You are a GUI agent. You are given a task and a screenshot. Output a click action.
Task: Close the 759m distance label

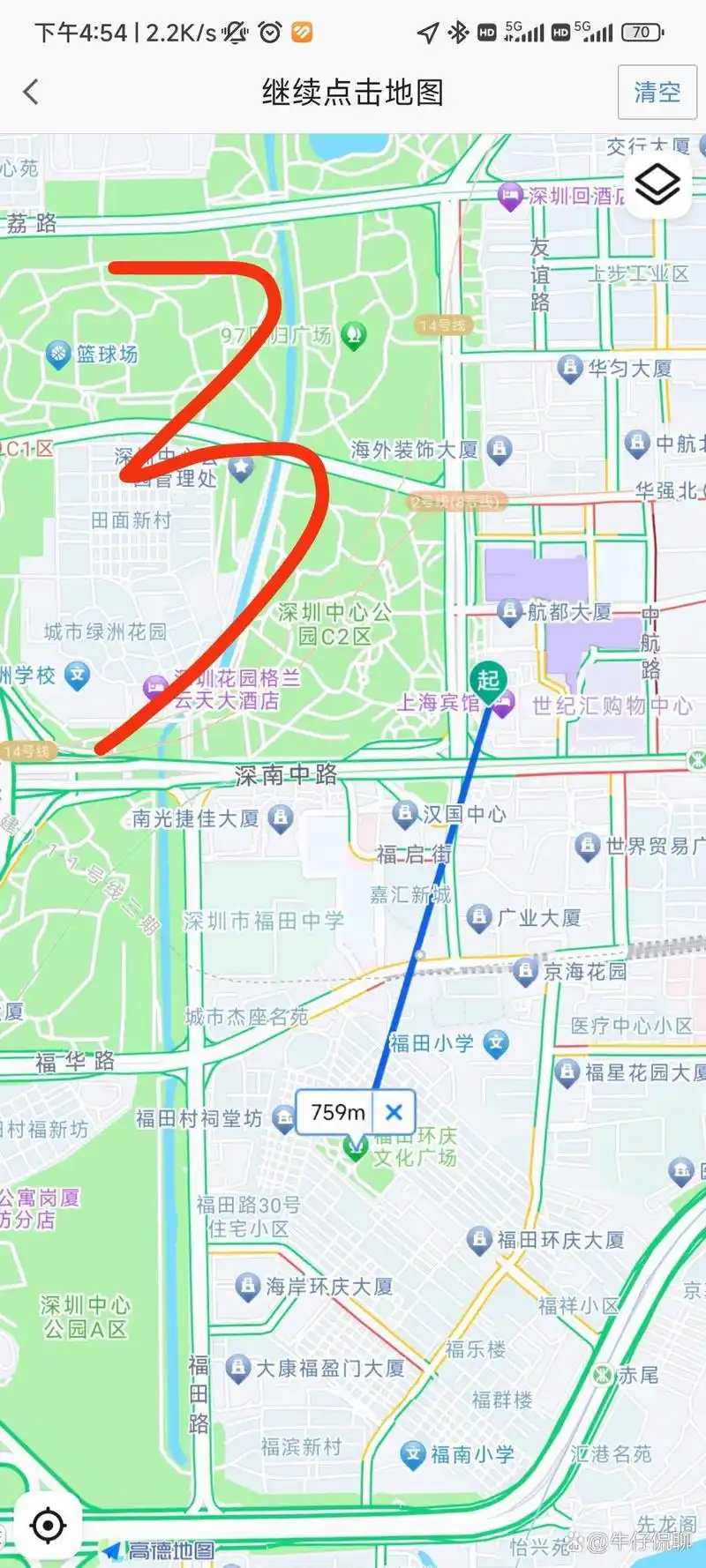(394, 1113)
